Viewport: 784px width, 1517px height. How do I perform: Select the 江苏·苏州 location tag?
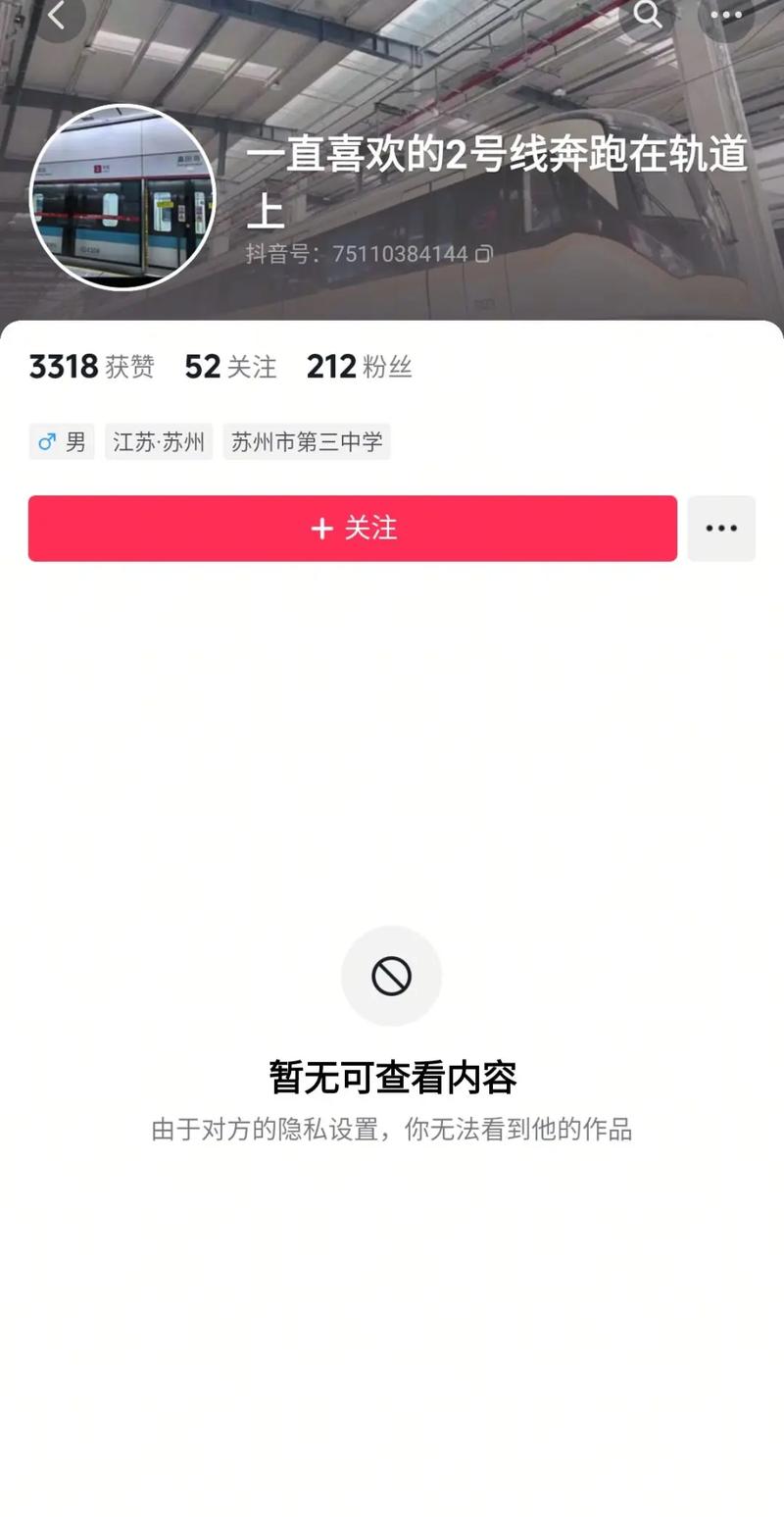158,441
